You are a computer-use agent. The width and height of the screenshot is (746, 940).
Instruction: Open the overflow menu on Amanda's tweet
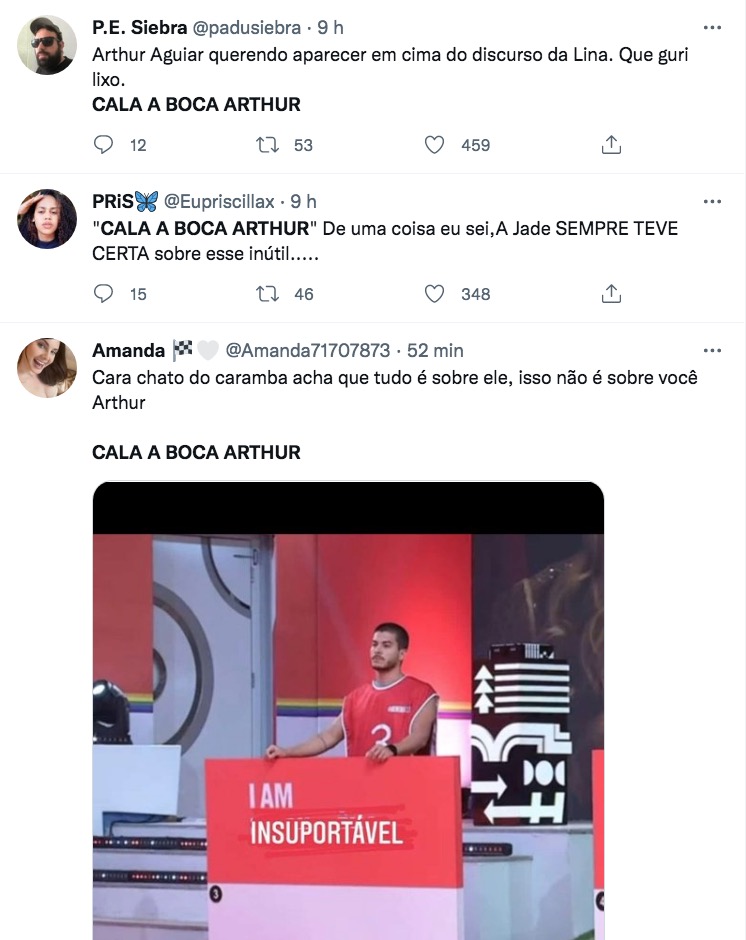click(712, 351)
